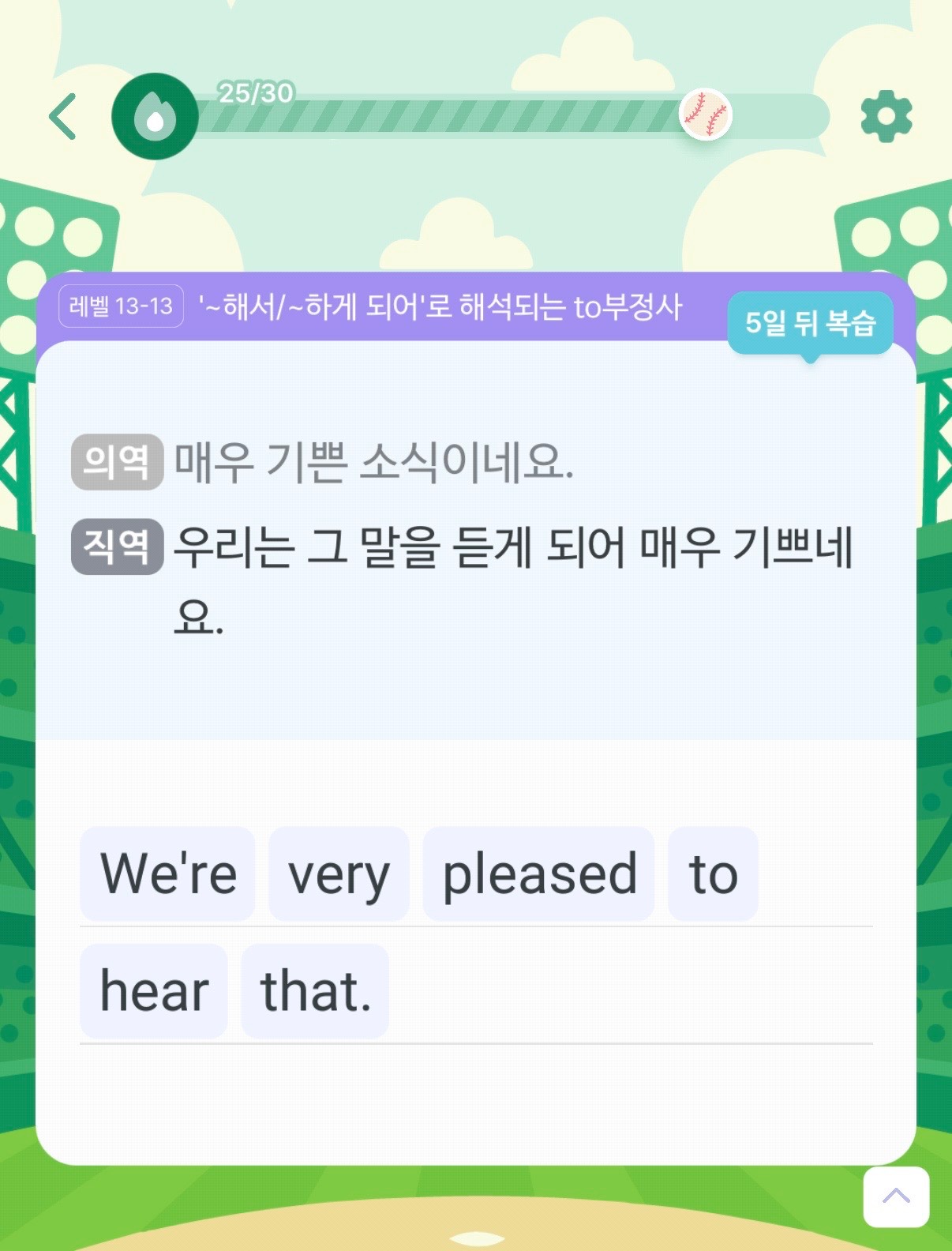Viewport: 952px width, 1251px height.
Task: Tap the green flame streak icon
Action: click(155, 117)
